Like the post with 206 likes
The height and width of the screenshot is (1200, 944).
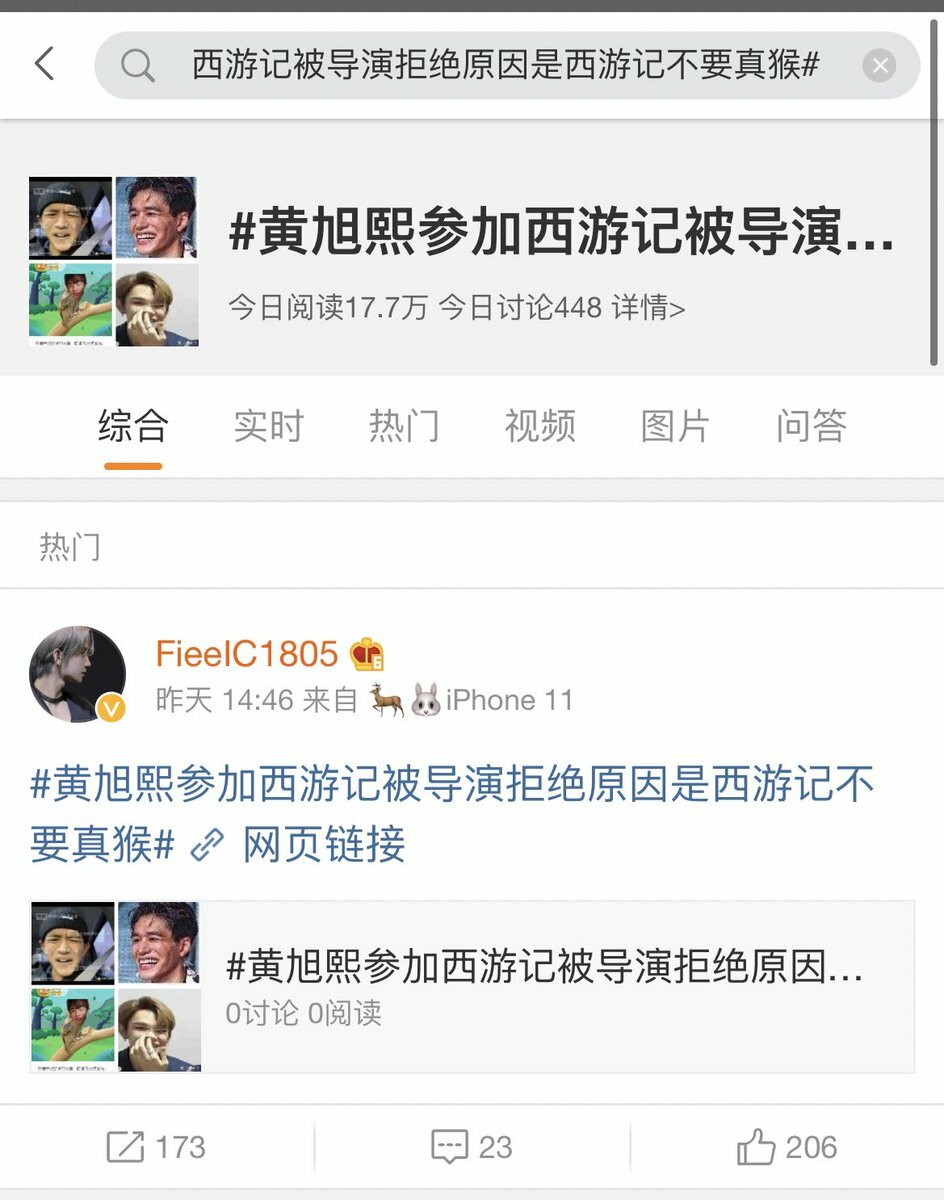[786, 1147]
